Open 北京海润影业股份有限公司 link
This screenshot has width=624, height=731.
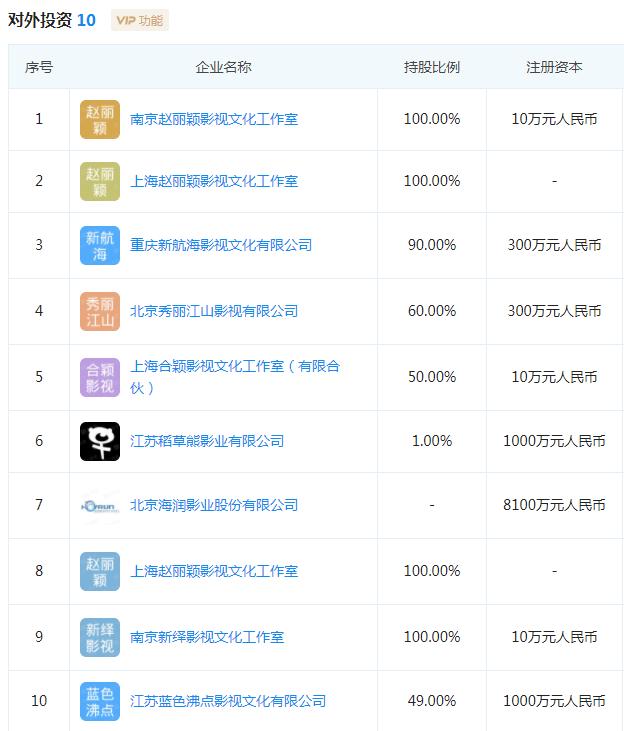pos(214,505)
